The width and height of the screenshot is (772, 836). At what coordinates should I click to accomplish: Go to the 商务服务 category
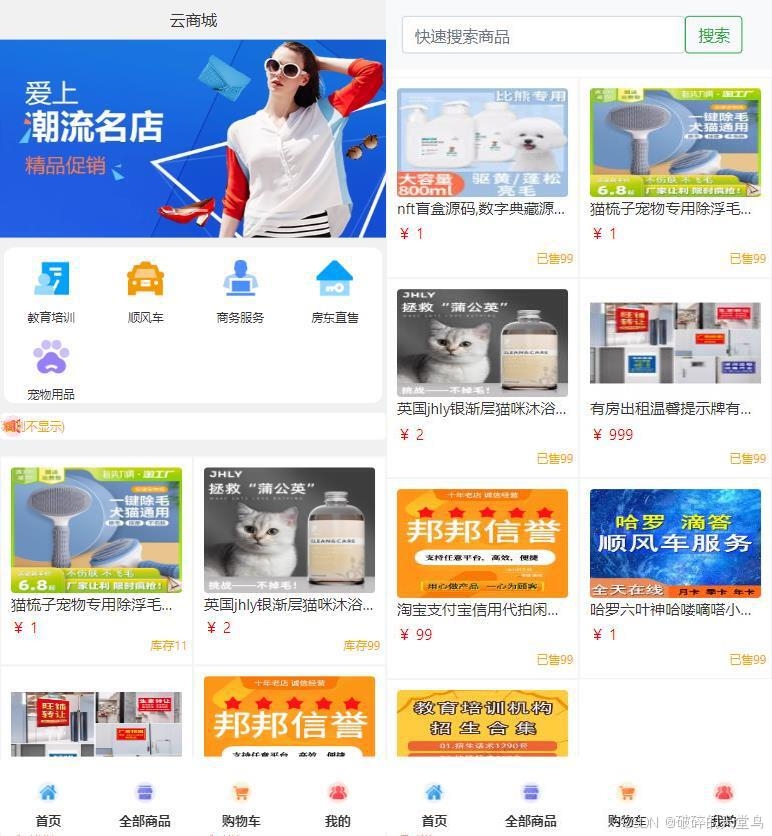click(240, 292)
